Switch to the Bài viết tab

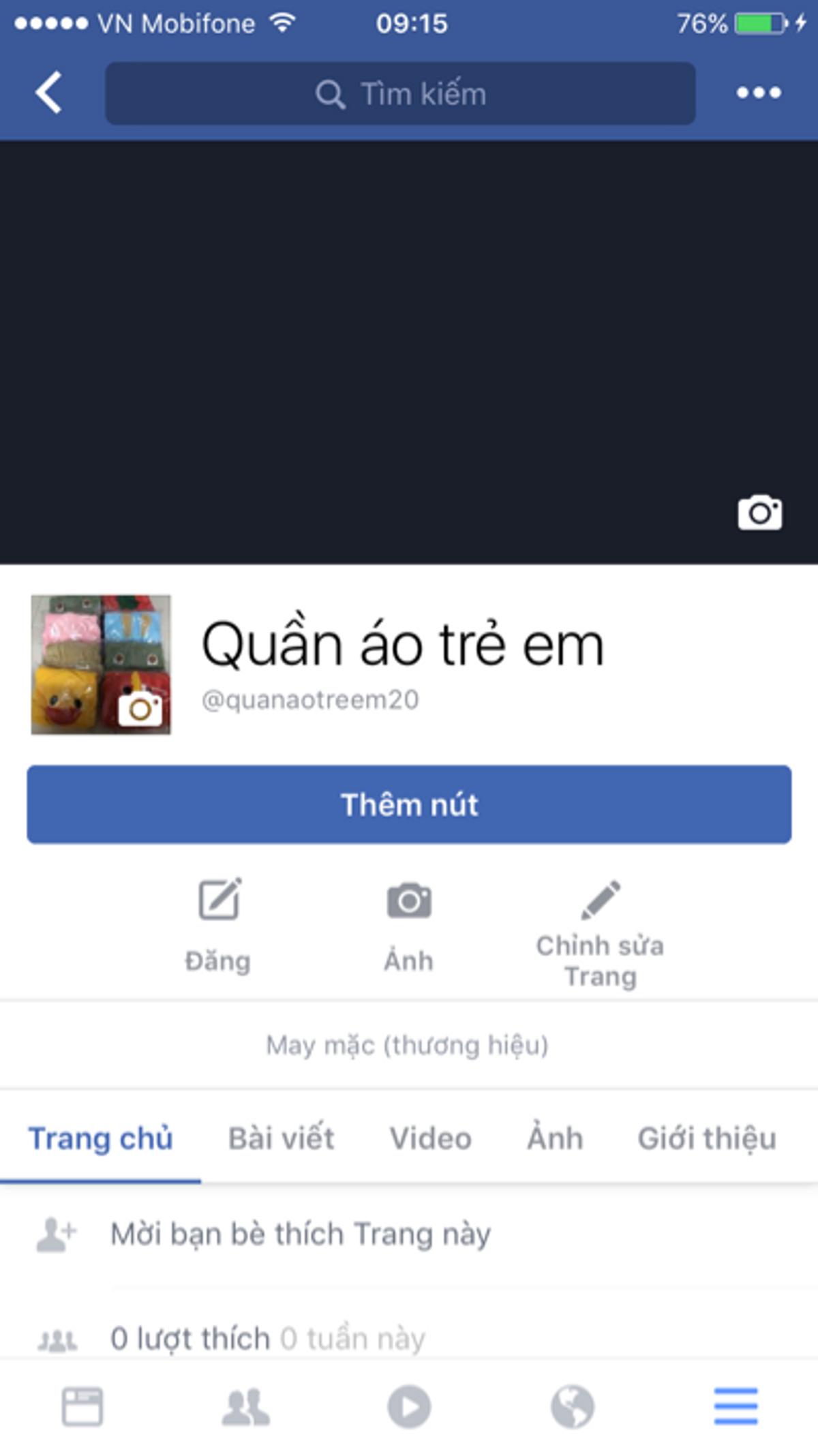(x=281, y=1138)
